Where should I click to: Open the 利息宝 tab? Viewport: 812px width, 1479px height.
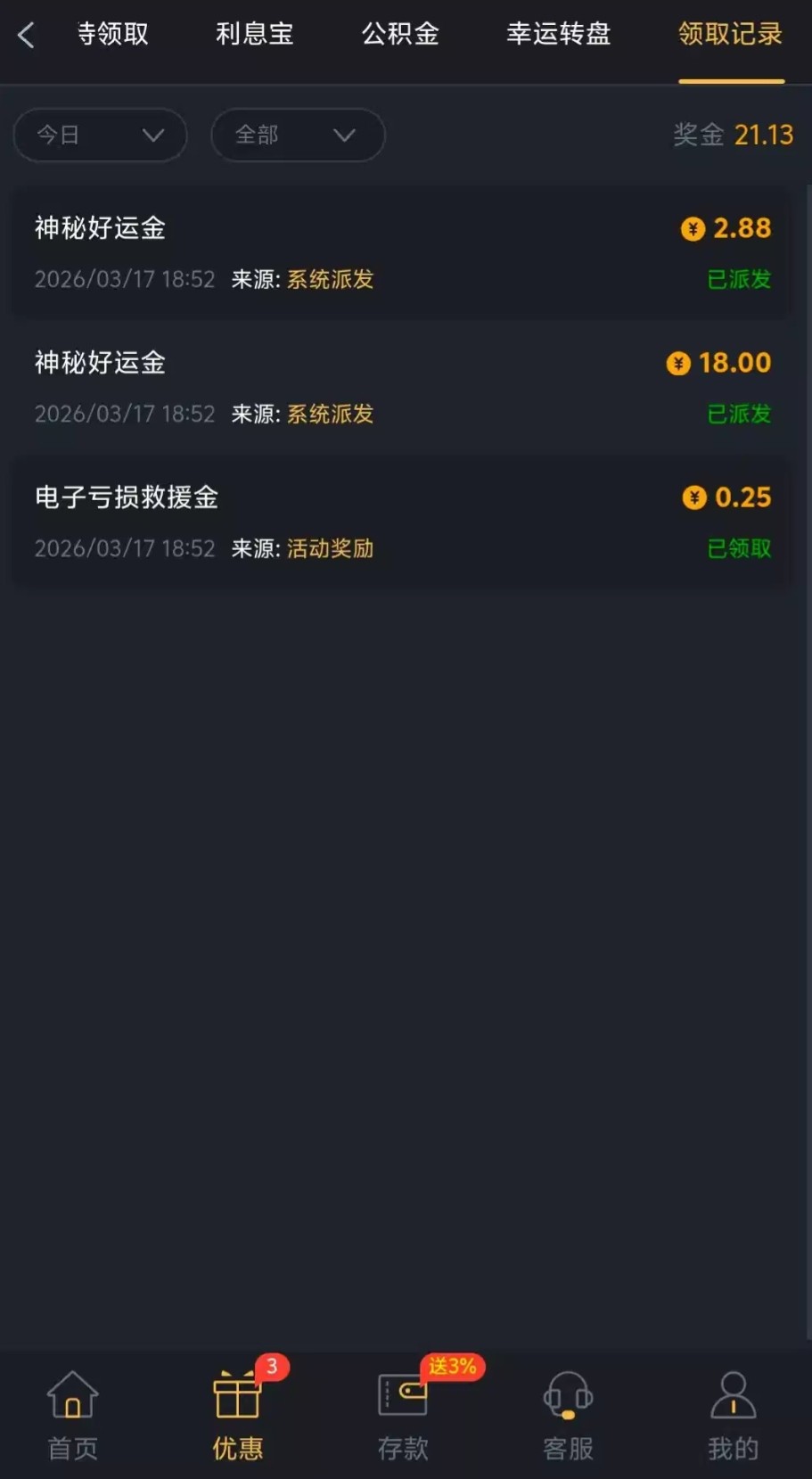click(x=254, y=35)
